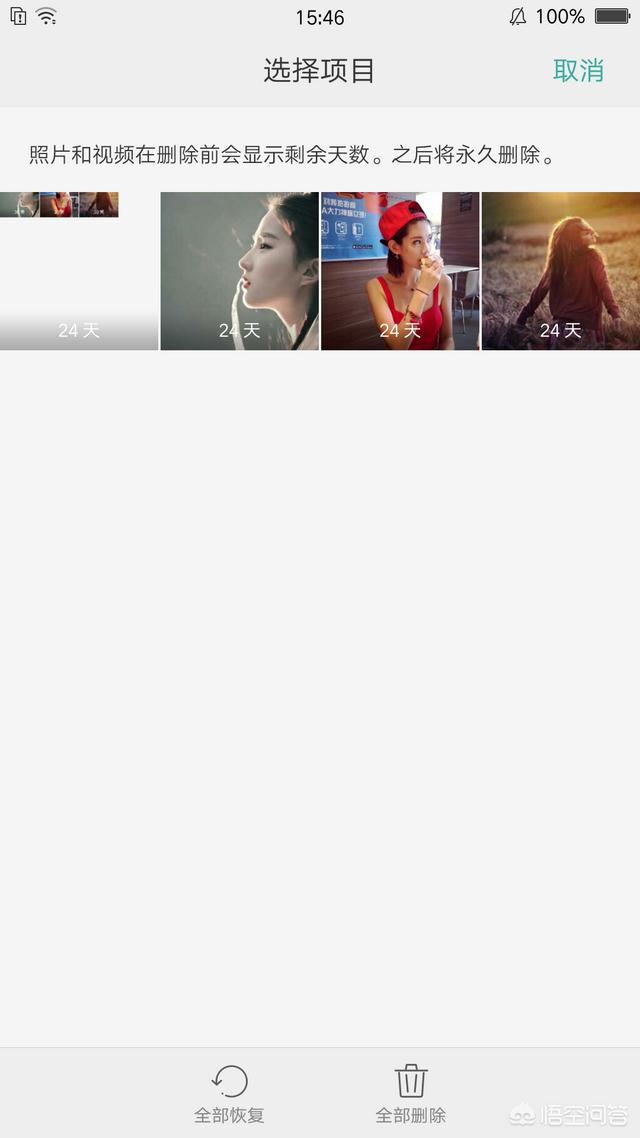Select the photo of woman in red cap

pyautogui.click(x=401, y=271)
